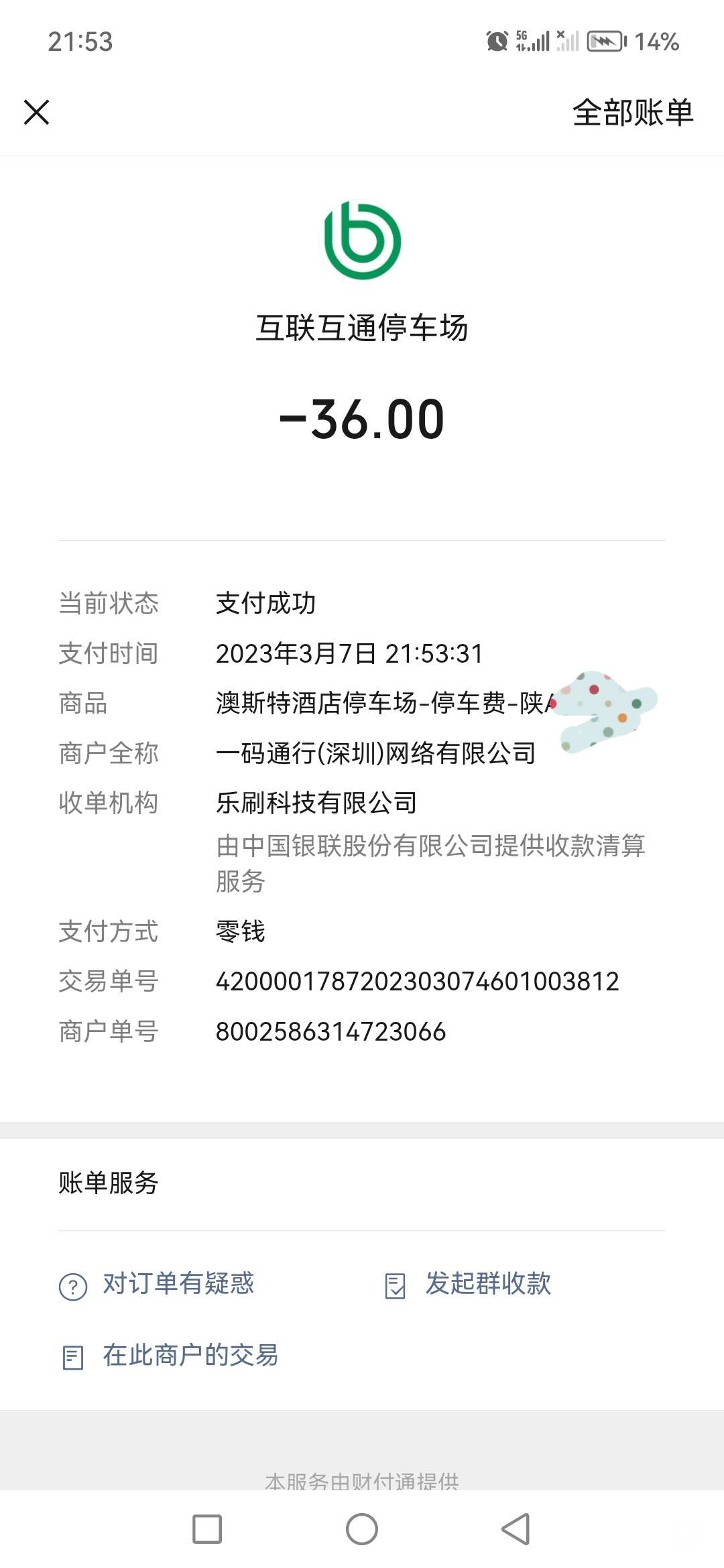Return to the home screen
Image resolution: width=724 pixels, height=1568 pixels.
tap(362, 1529)
